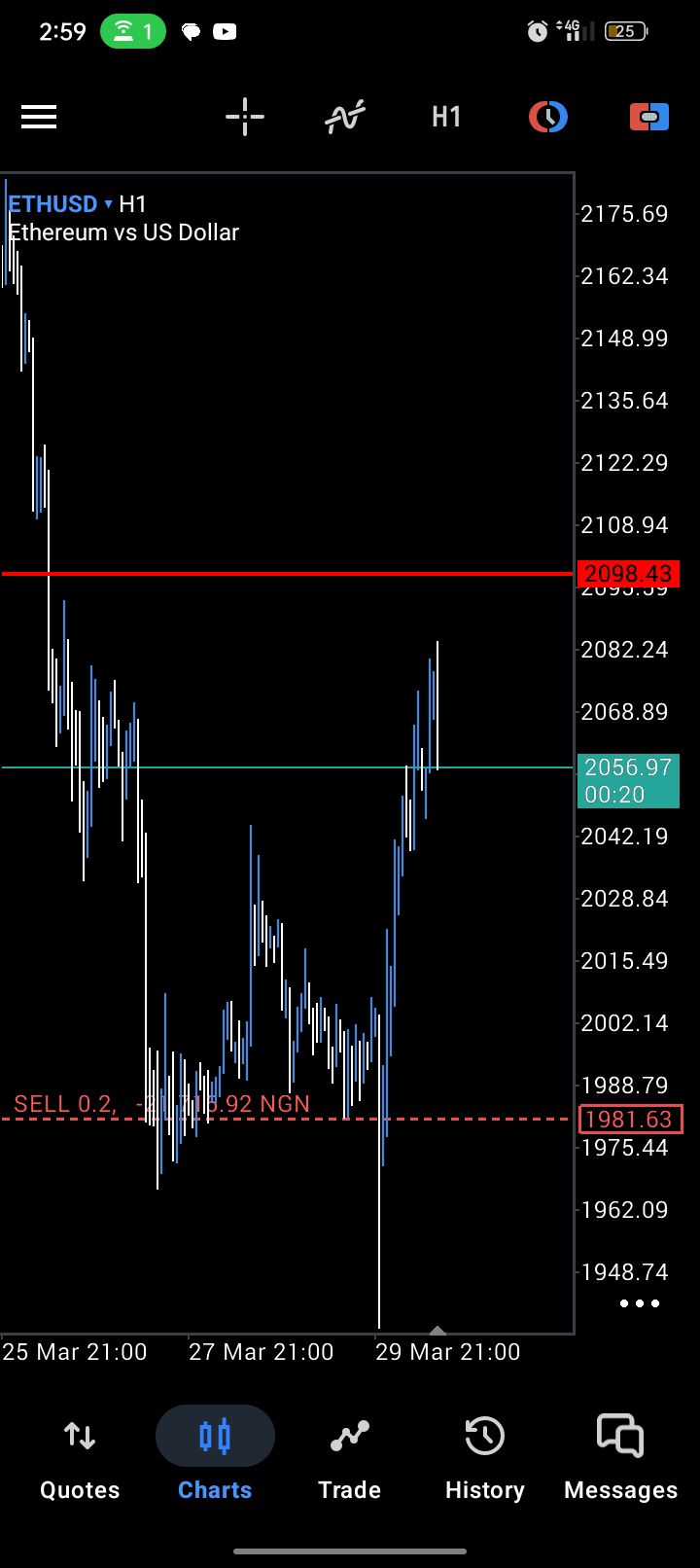View the Messages tab

620,1456
